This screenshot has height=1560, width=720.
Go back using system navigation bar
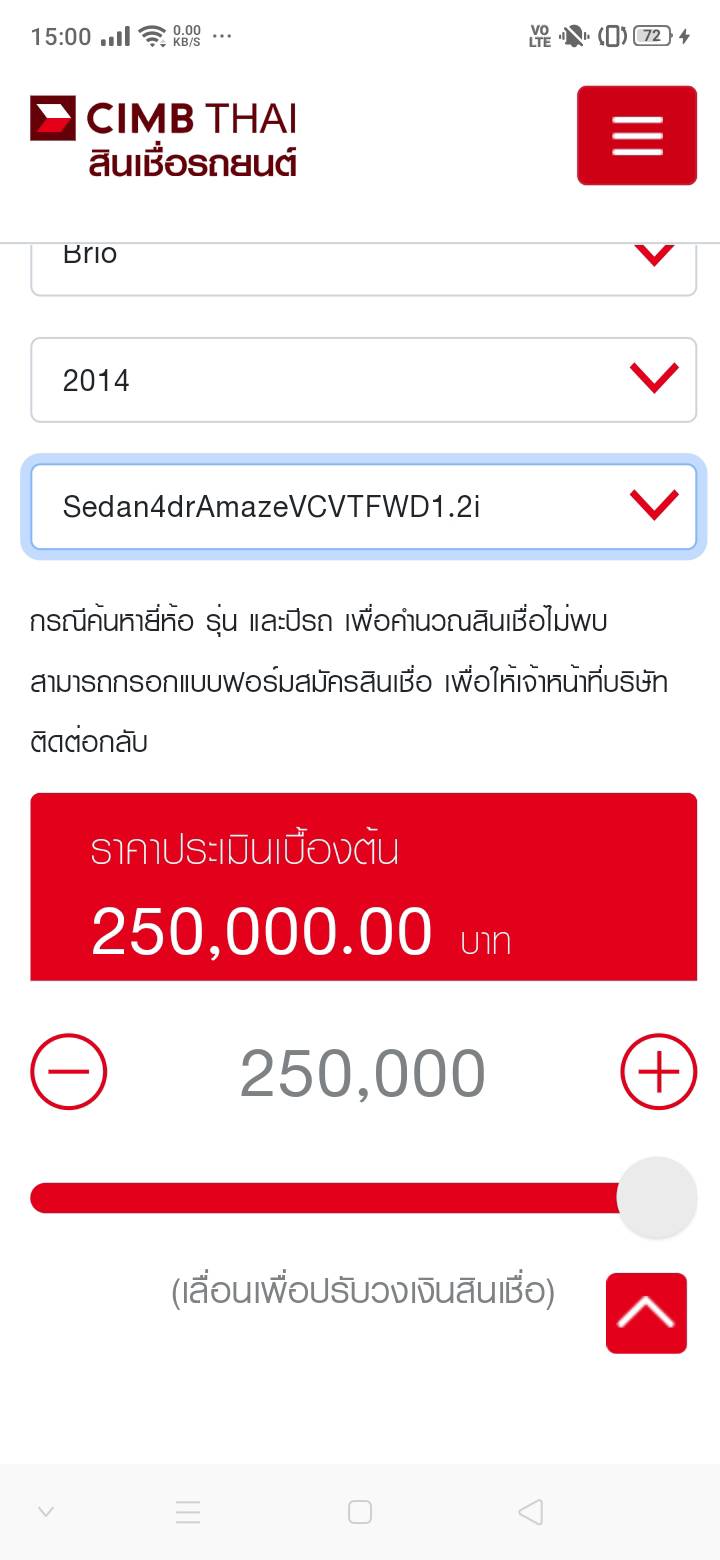coord(531,1512)
